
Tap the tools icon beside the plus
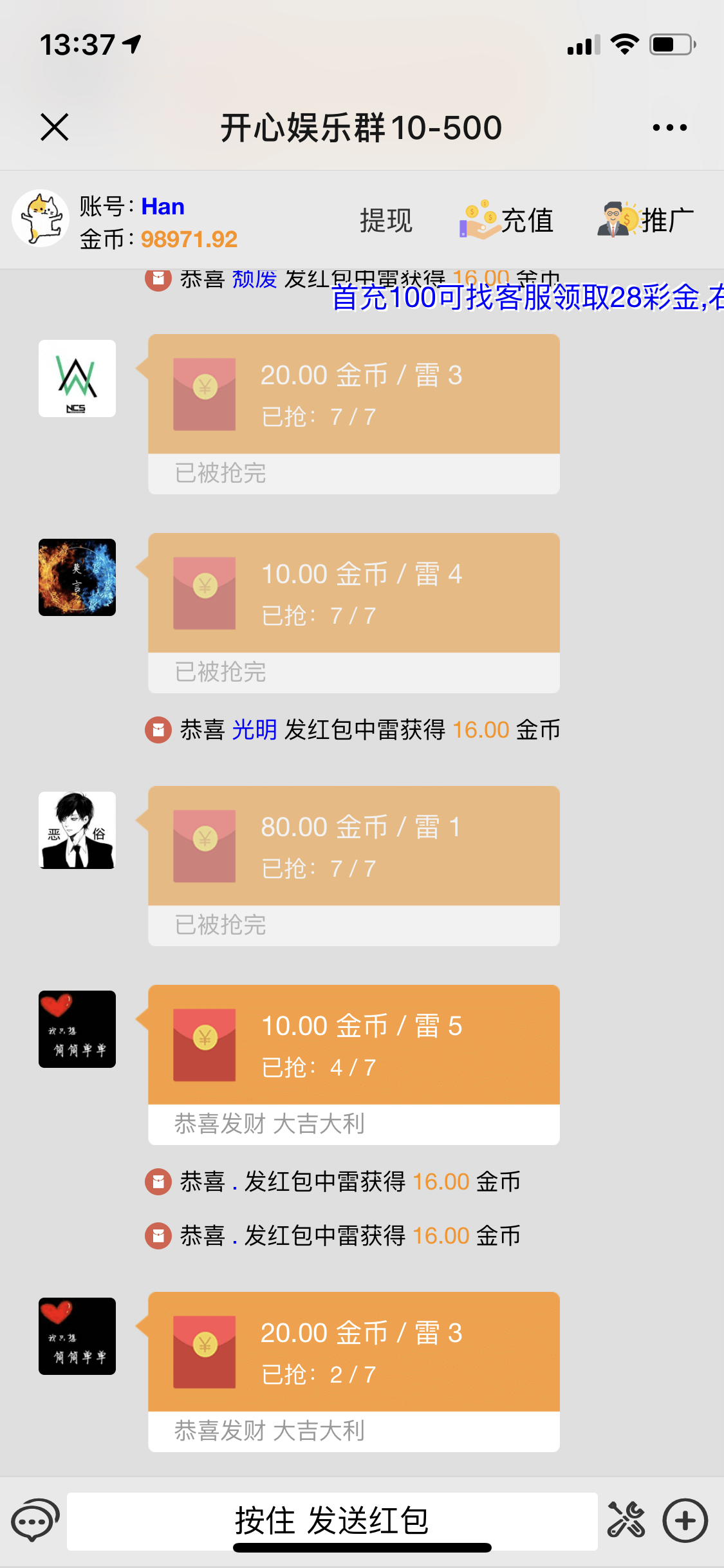[x=625, y=1519]
